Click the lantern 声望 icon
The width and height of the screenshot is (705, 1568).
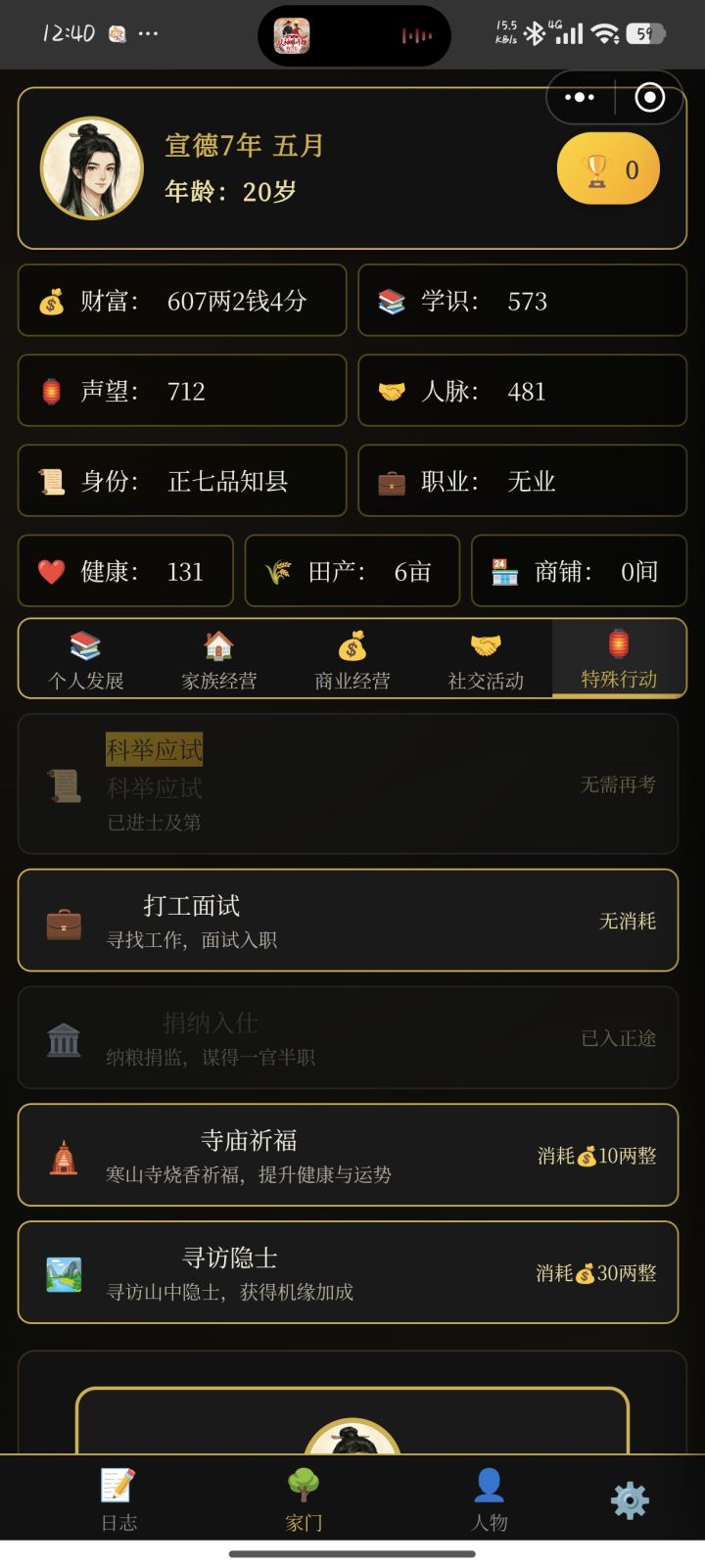(52, 391)
